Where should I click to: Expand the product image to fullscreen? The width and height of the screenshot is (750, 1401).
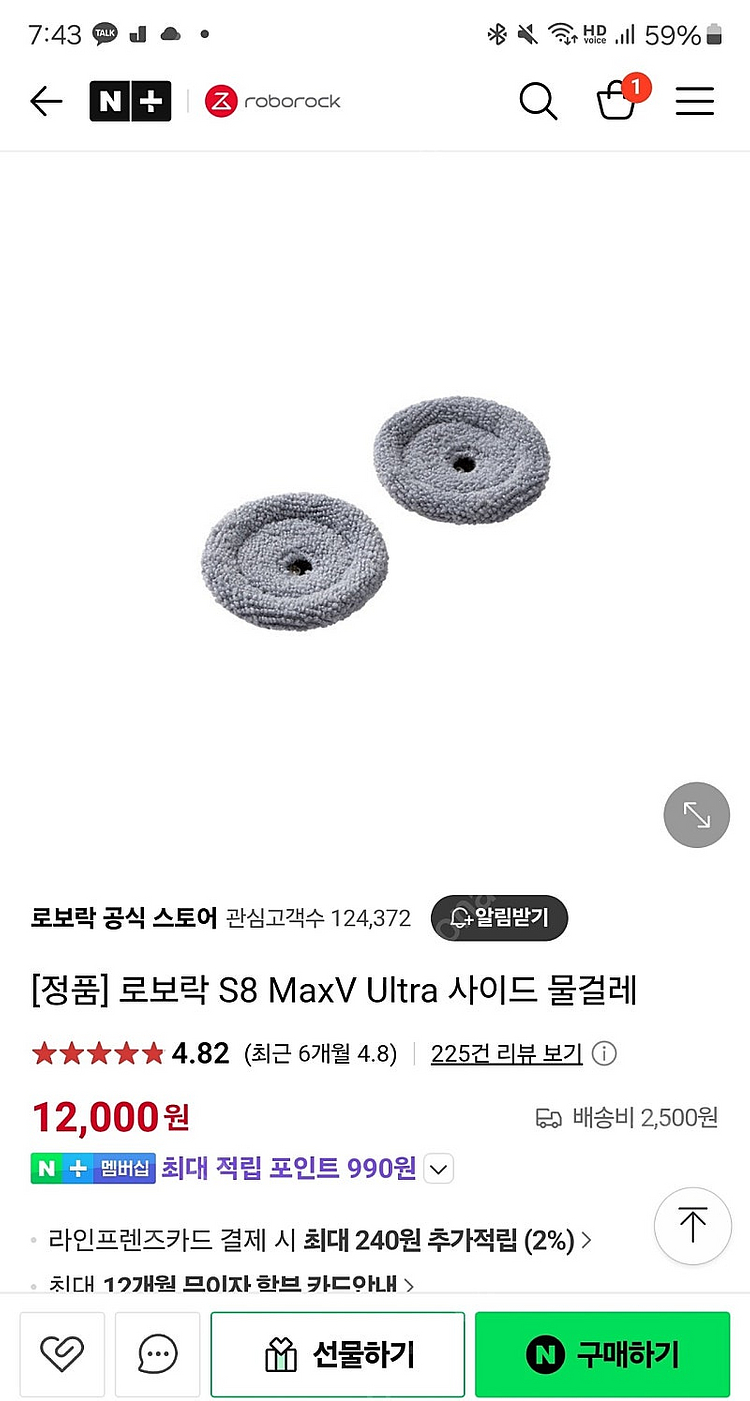[x=696, y=815]
